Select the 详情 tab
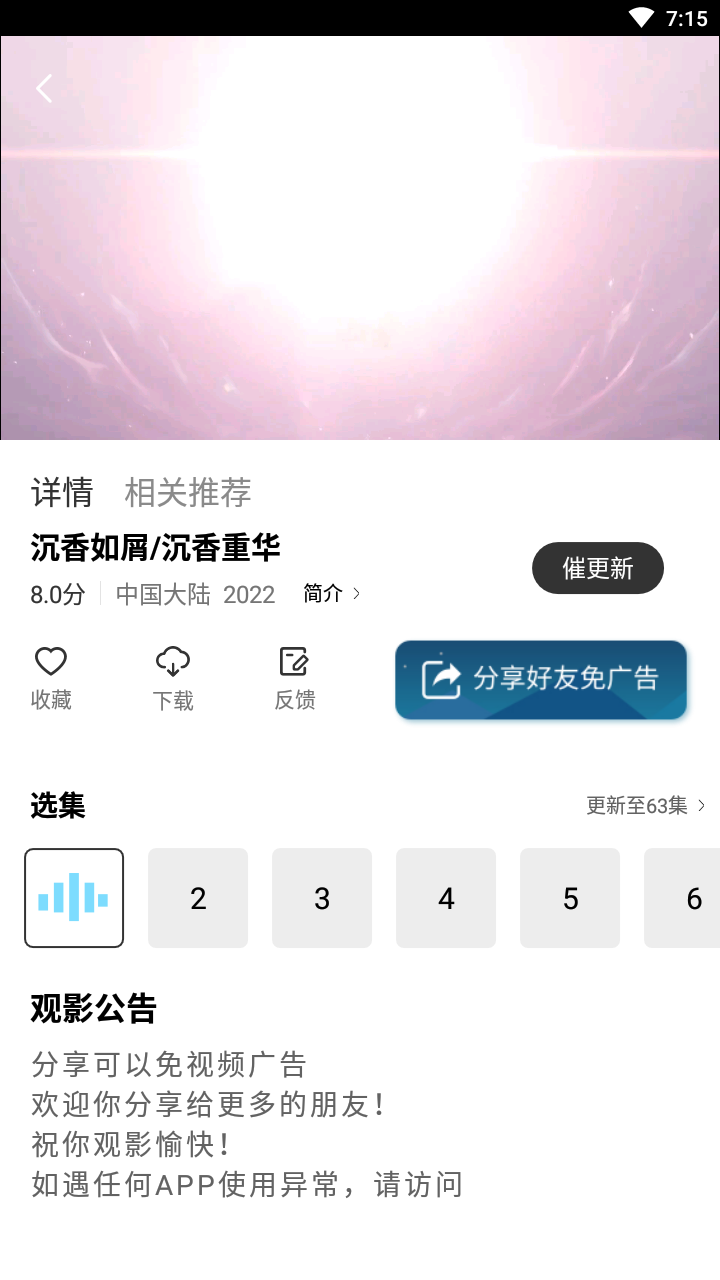 (62, 492)
